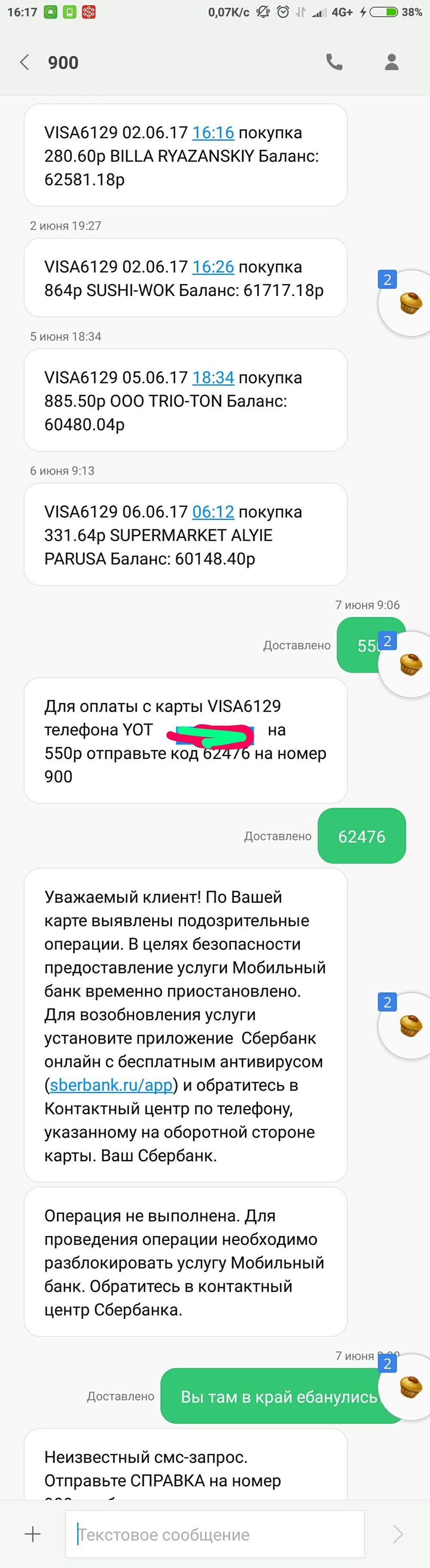
Task: Send the message with the arrow icon
Action: click(x=398, y=1534)
